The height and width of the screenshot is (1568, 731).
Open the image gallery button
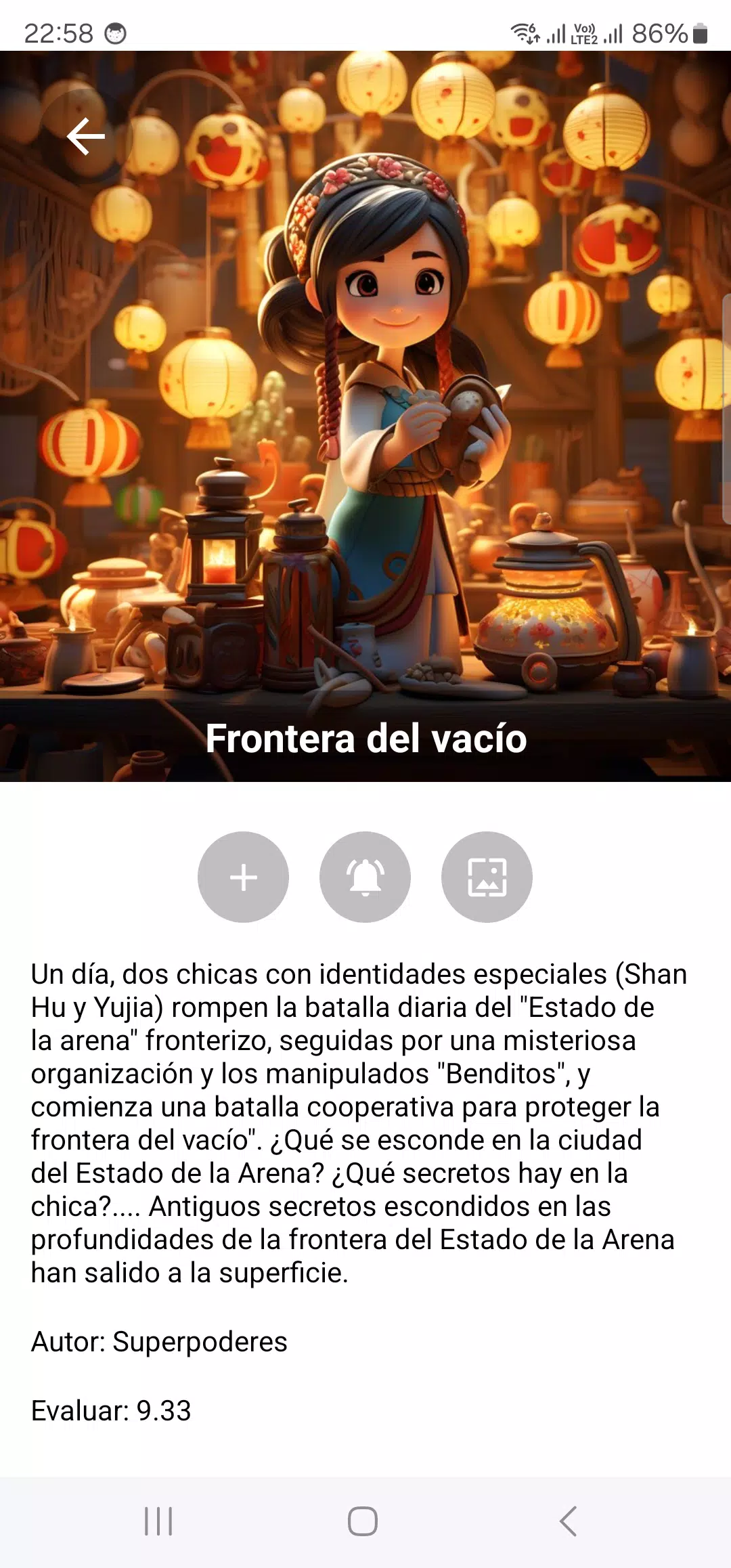coord(487,877)
